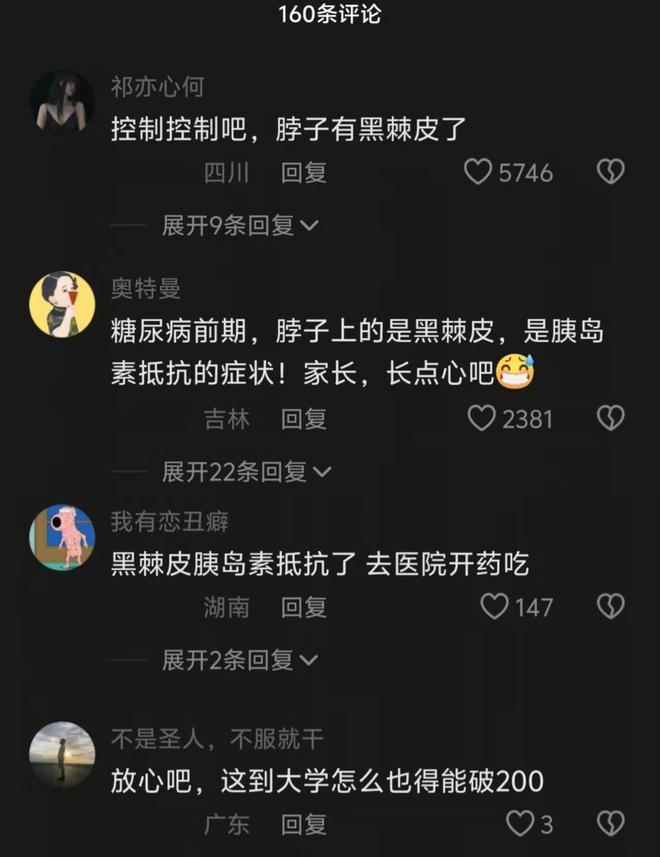
Task: Like 奥特曼's comment
Action: click(x=482, y=418)
